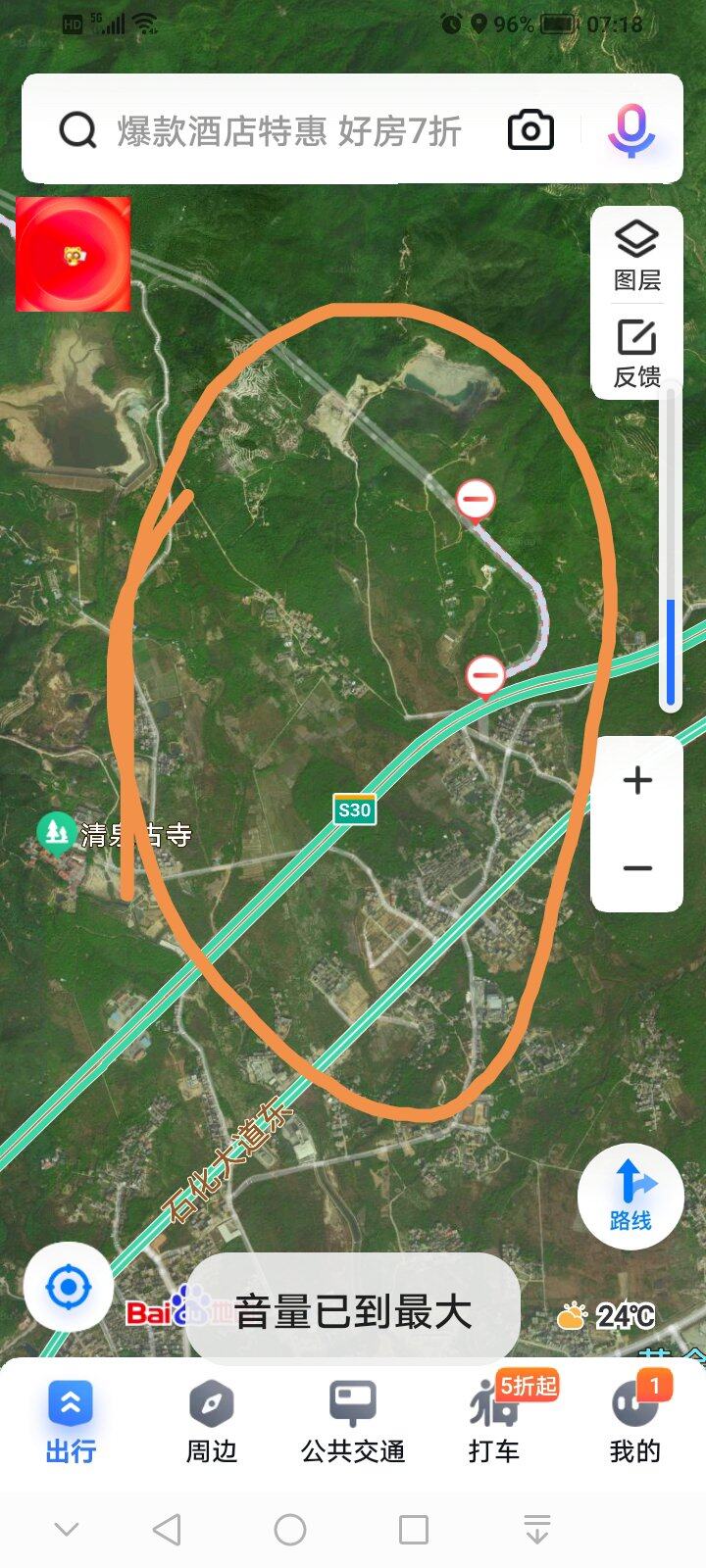Screen dimensions: 706x1568
Task: Open the 打车 ride-hailing tab
Action: [494, 1421]
